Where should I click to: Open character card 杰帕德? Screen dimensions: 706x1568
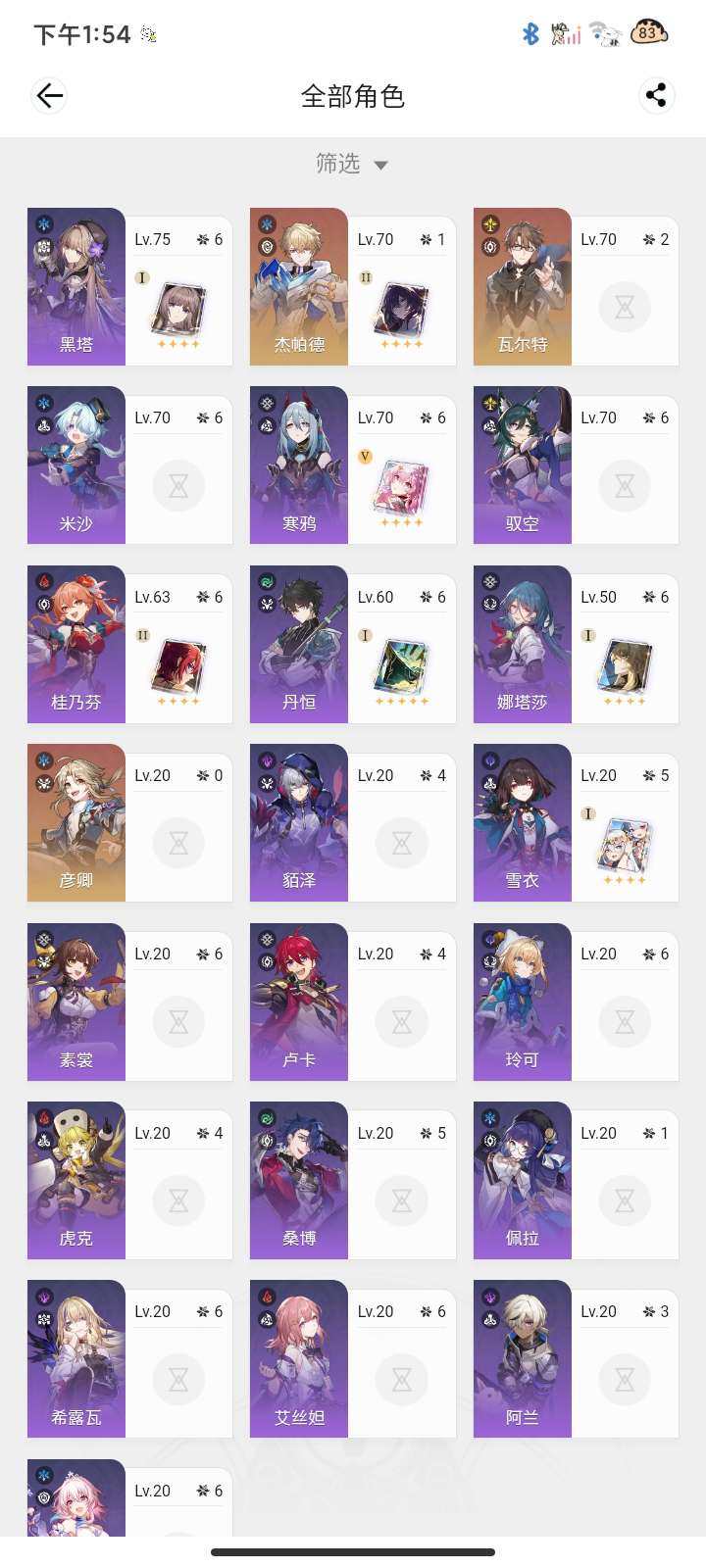click(x=352, y=287)
